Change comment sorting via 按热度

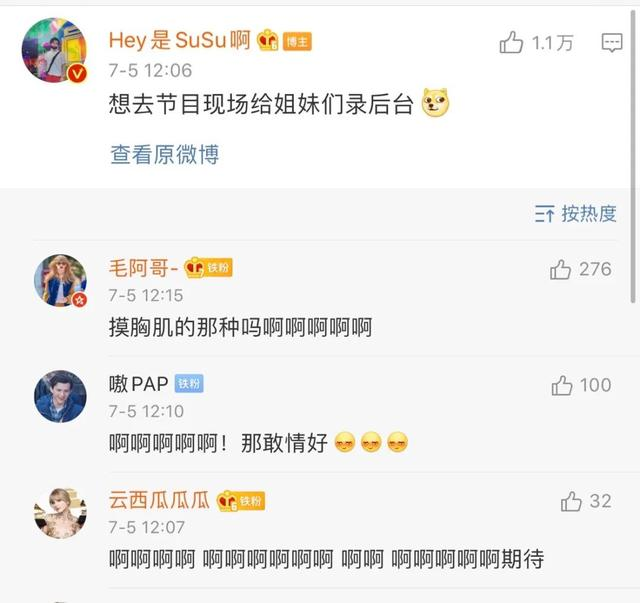click(x=577, y=213)
